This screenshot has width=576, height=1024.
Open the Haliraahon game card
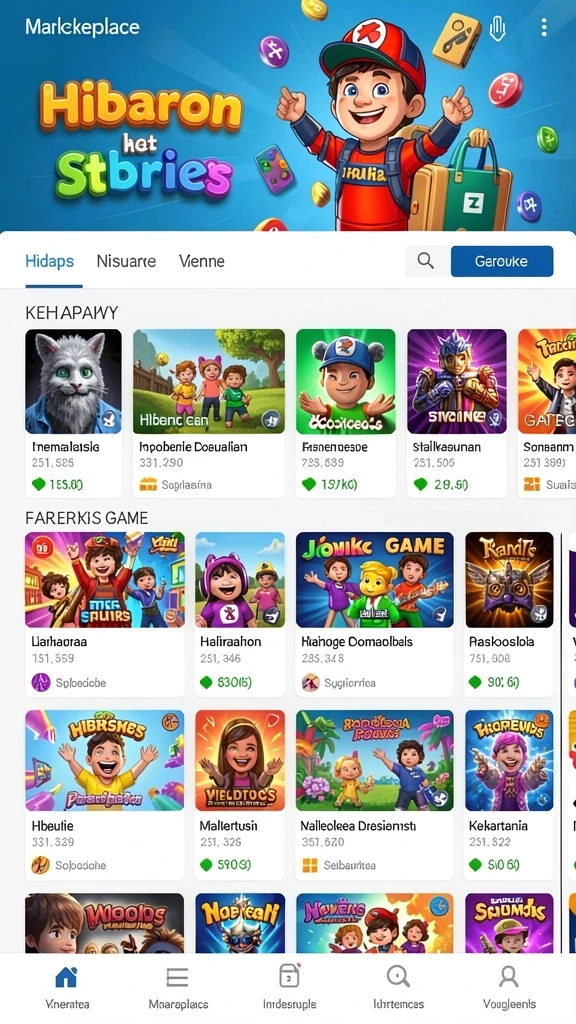click(240, 615)
